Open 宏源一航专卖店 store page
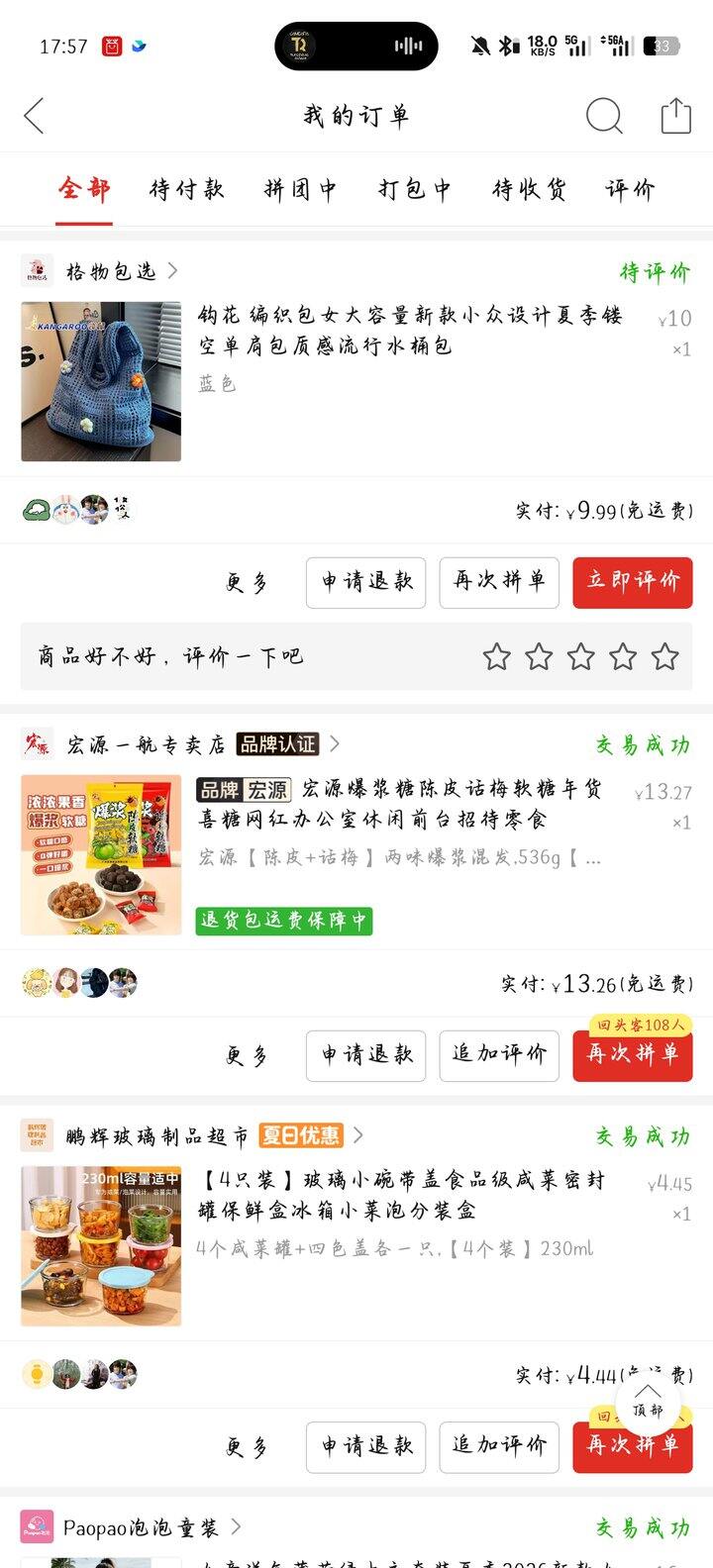Image resolution: width=713 pixels, height=1568 pixels. pyautogui.click(x=146, y=744)
